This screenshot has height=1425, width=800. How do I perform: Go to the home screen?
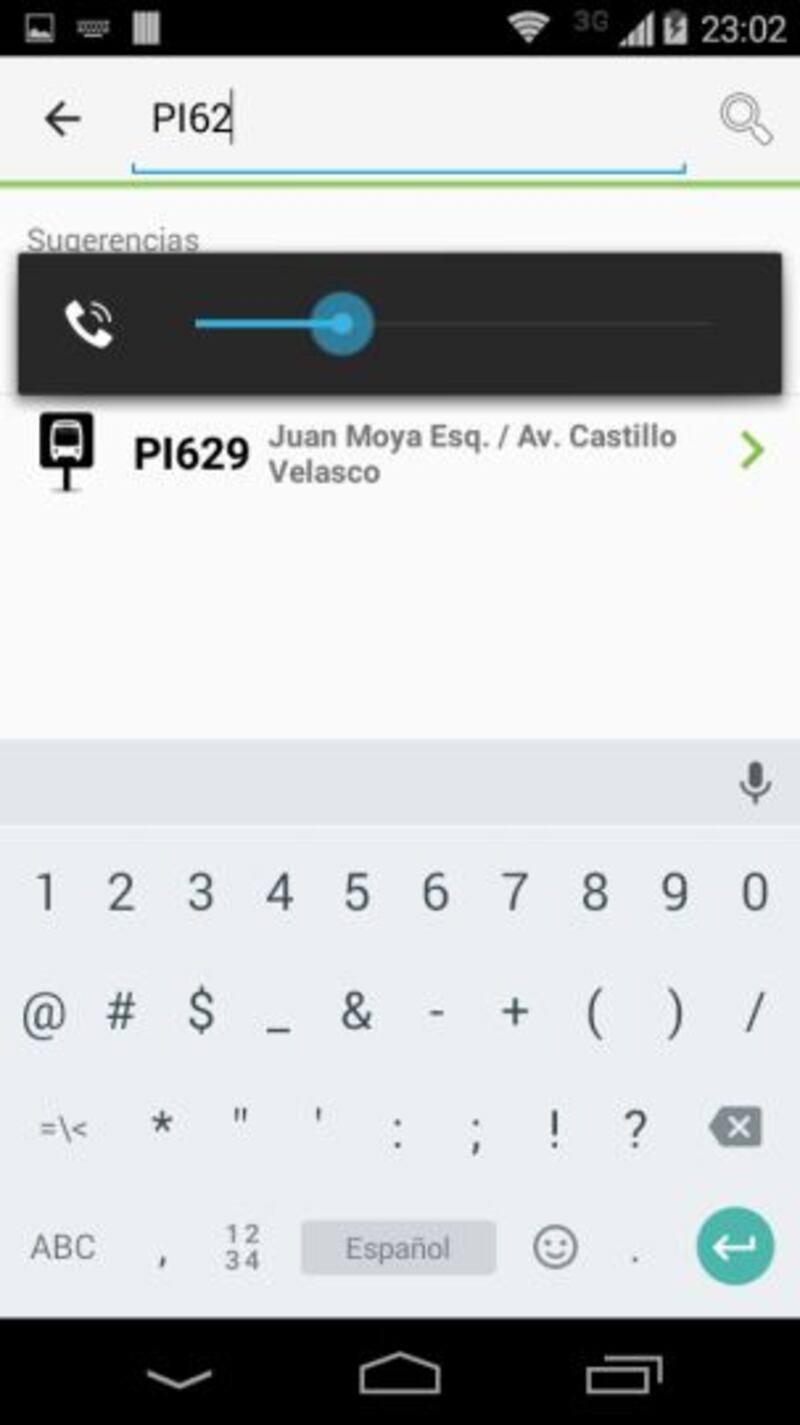(x=399, y=1375)
